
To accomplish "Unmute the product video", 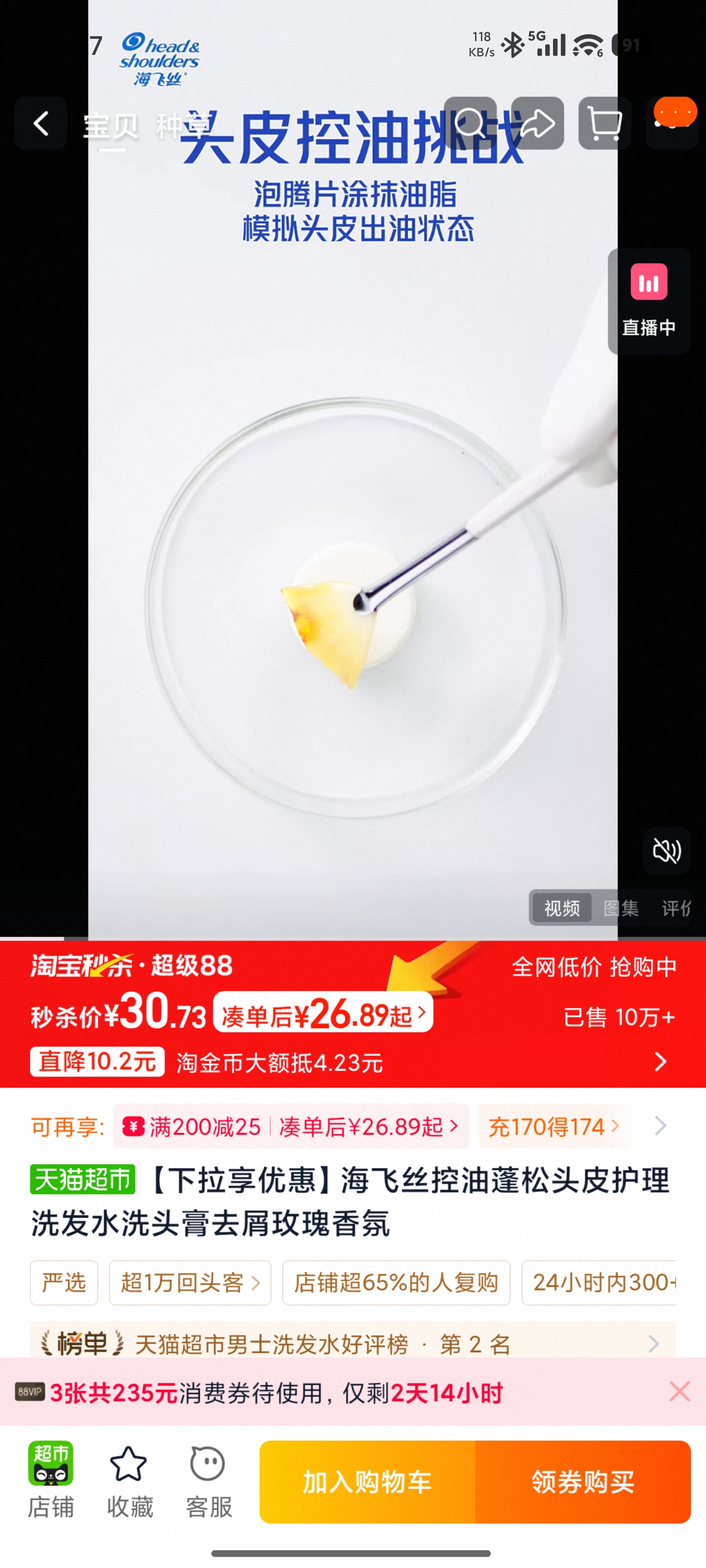I will 667,850.
